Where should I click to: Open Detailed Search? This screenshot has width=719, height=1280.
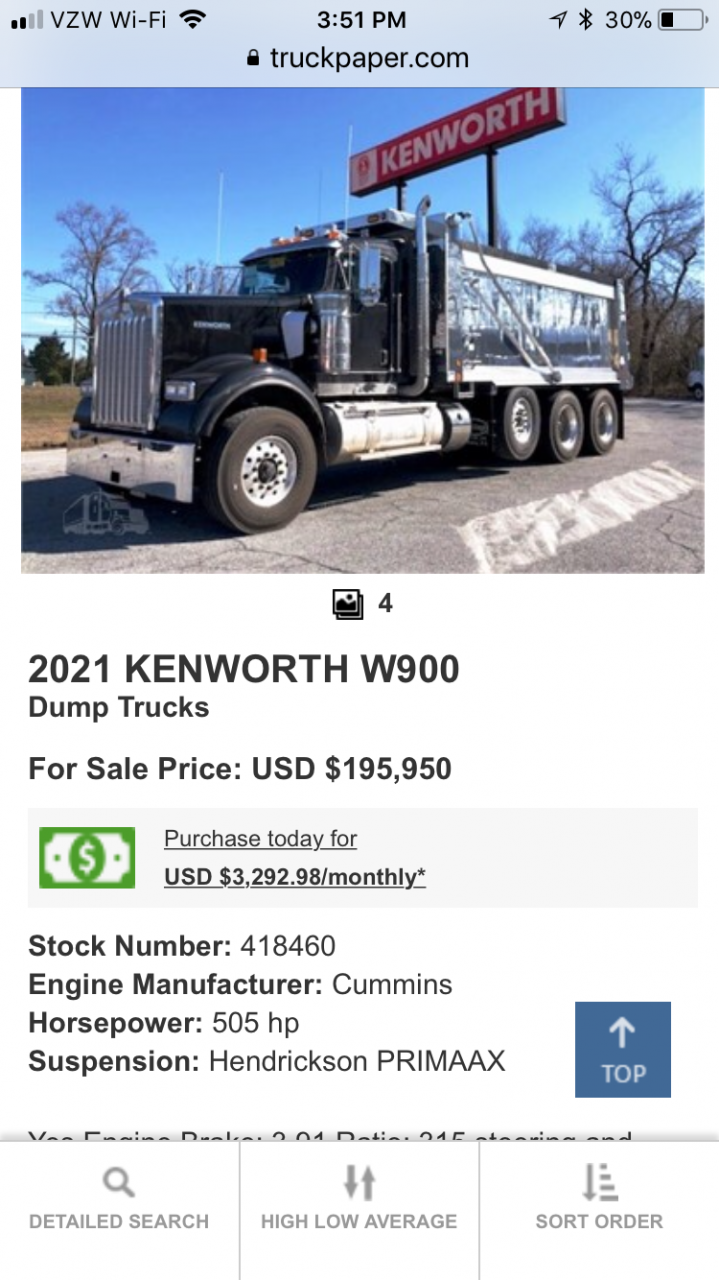tap(119, 1200)
